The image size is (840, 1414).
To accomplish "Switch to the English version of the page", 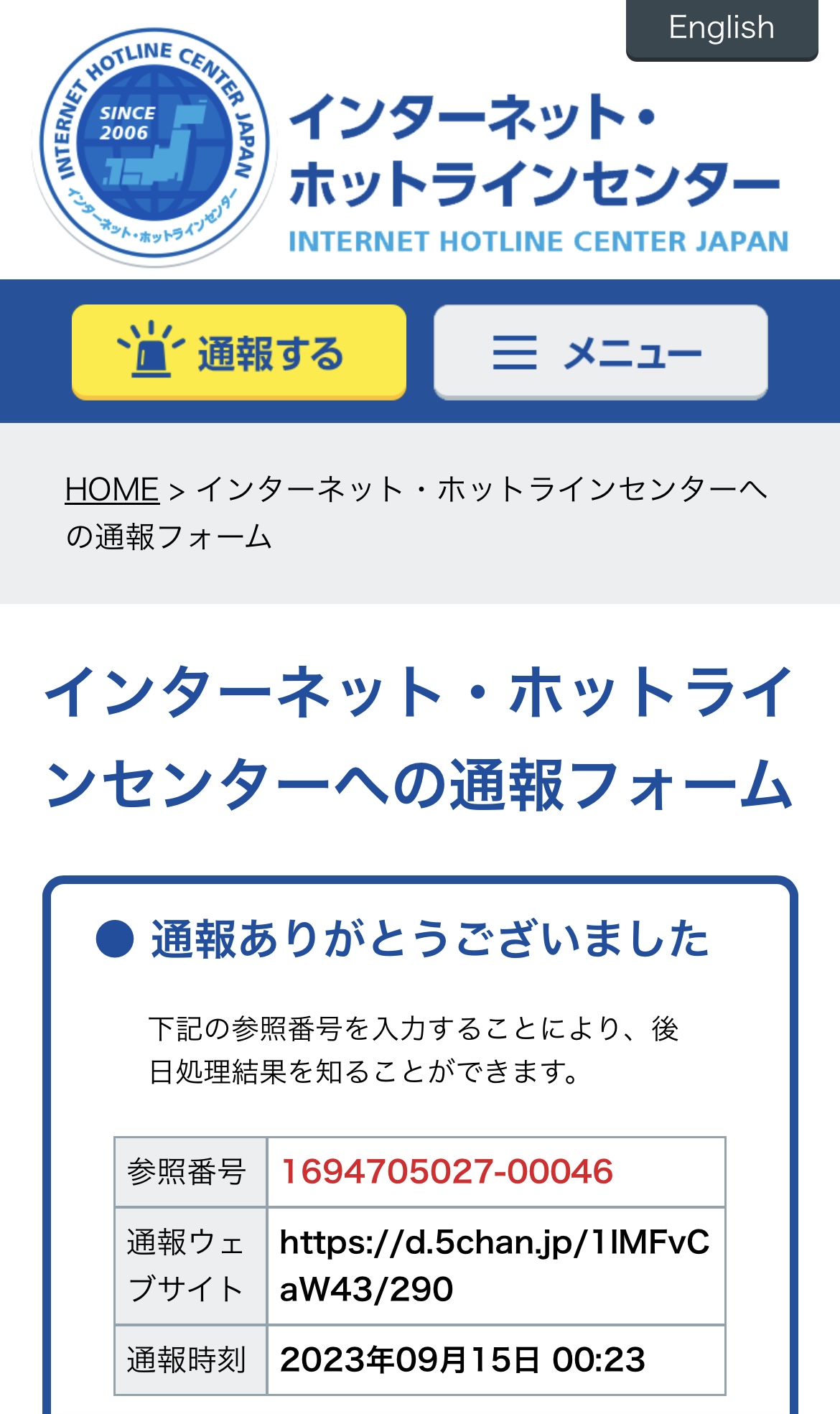I will [720, 27].
